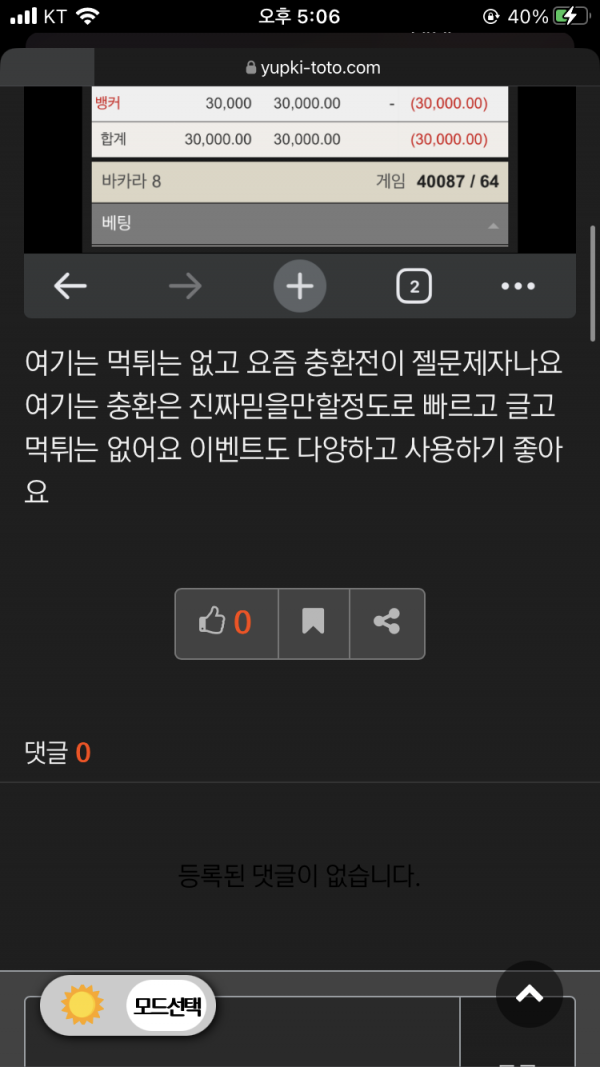
Task: Like this post with thumbs-up
Action: [226, 623]
